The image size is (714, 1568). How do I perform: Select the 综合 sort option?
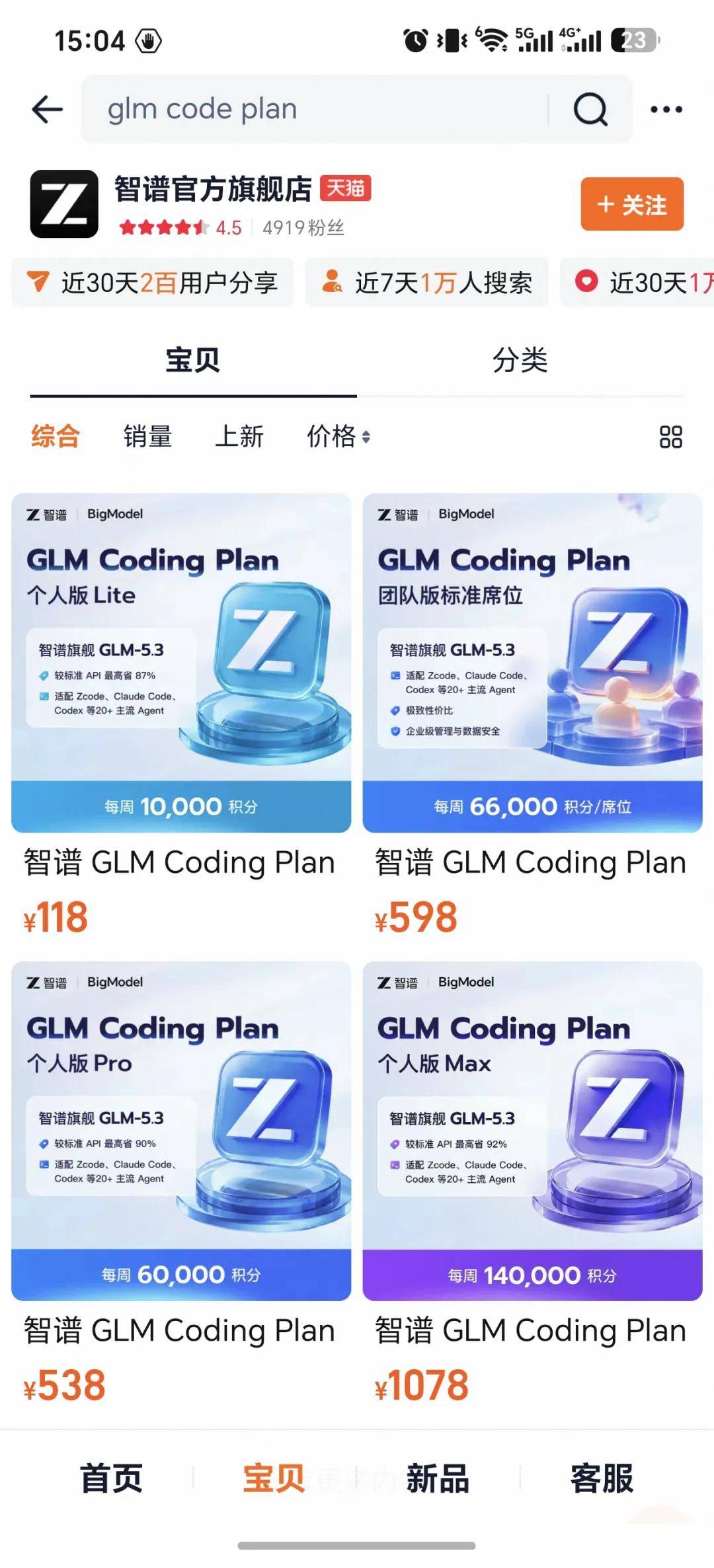click(56, 437)
